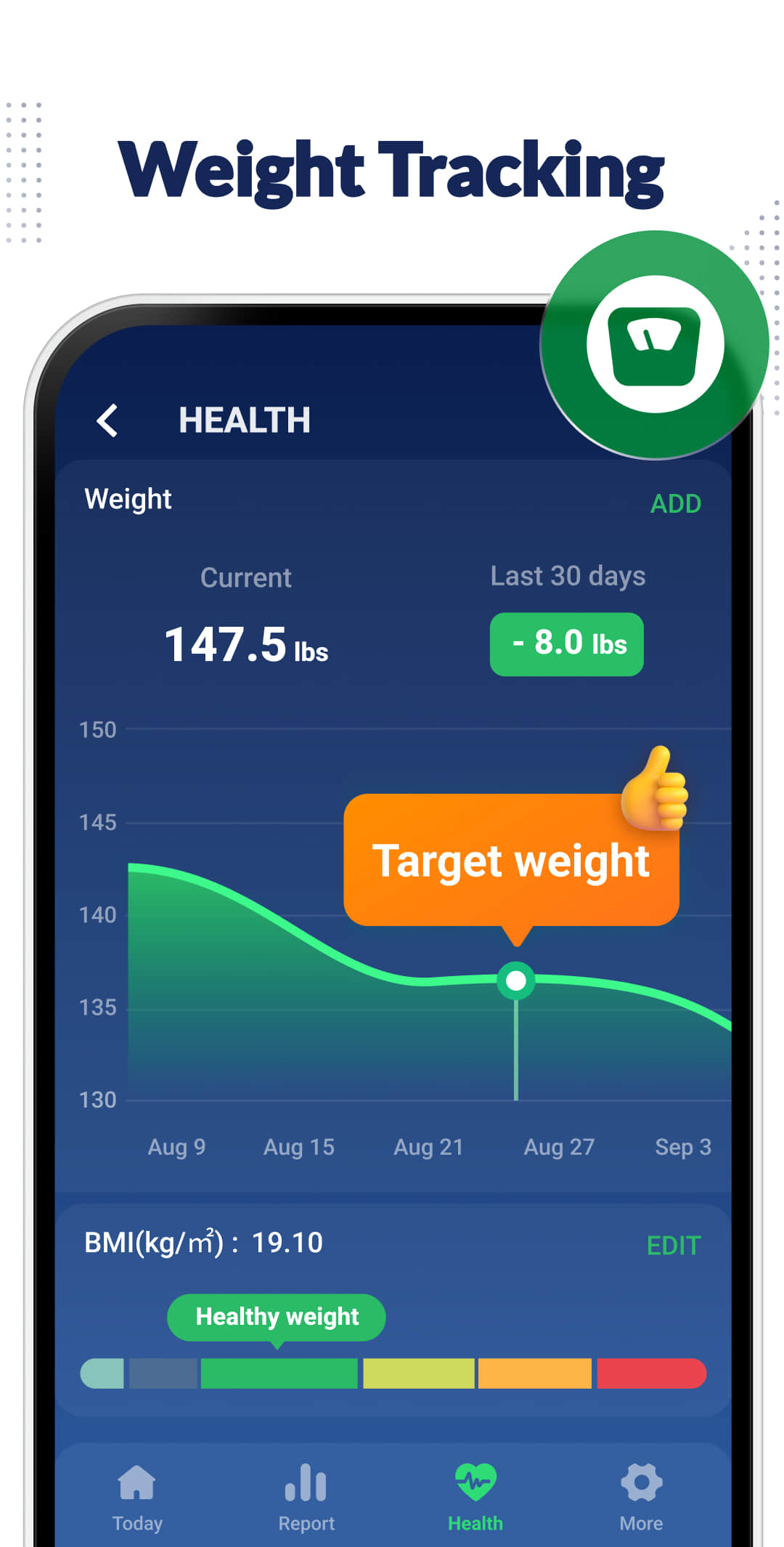Screen dimensions: 784x1547
Task: Tap the heart pulse icon above Health label
Action: coord(476,1482)
